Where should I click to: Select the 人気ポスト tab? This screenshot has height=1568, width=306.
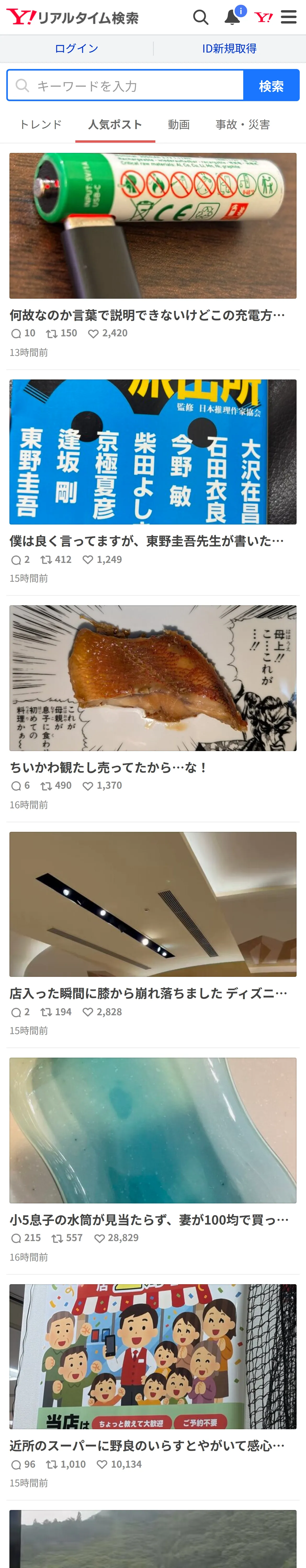115,124
